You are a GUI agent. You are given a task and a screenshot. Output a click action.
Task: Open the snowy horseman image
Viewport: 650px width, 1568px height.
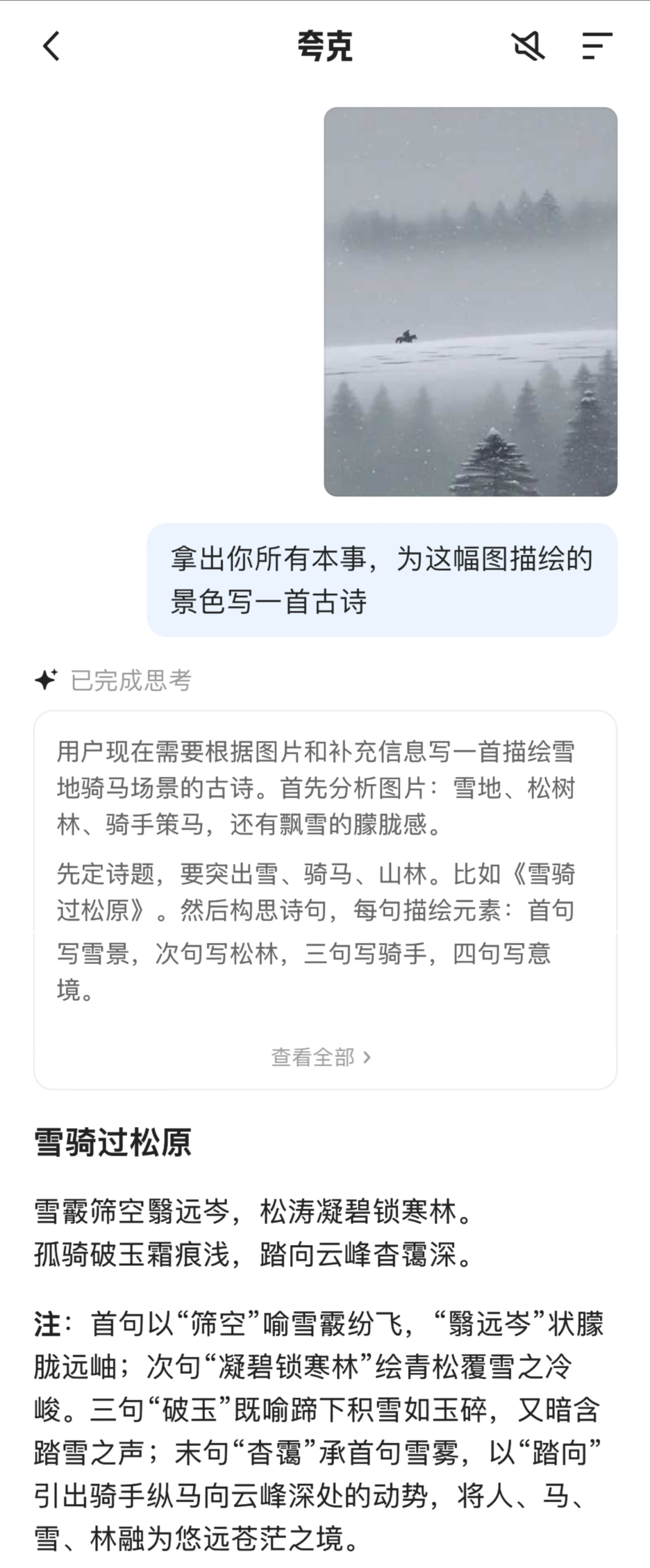click(470, 302)
